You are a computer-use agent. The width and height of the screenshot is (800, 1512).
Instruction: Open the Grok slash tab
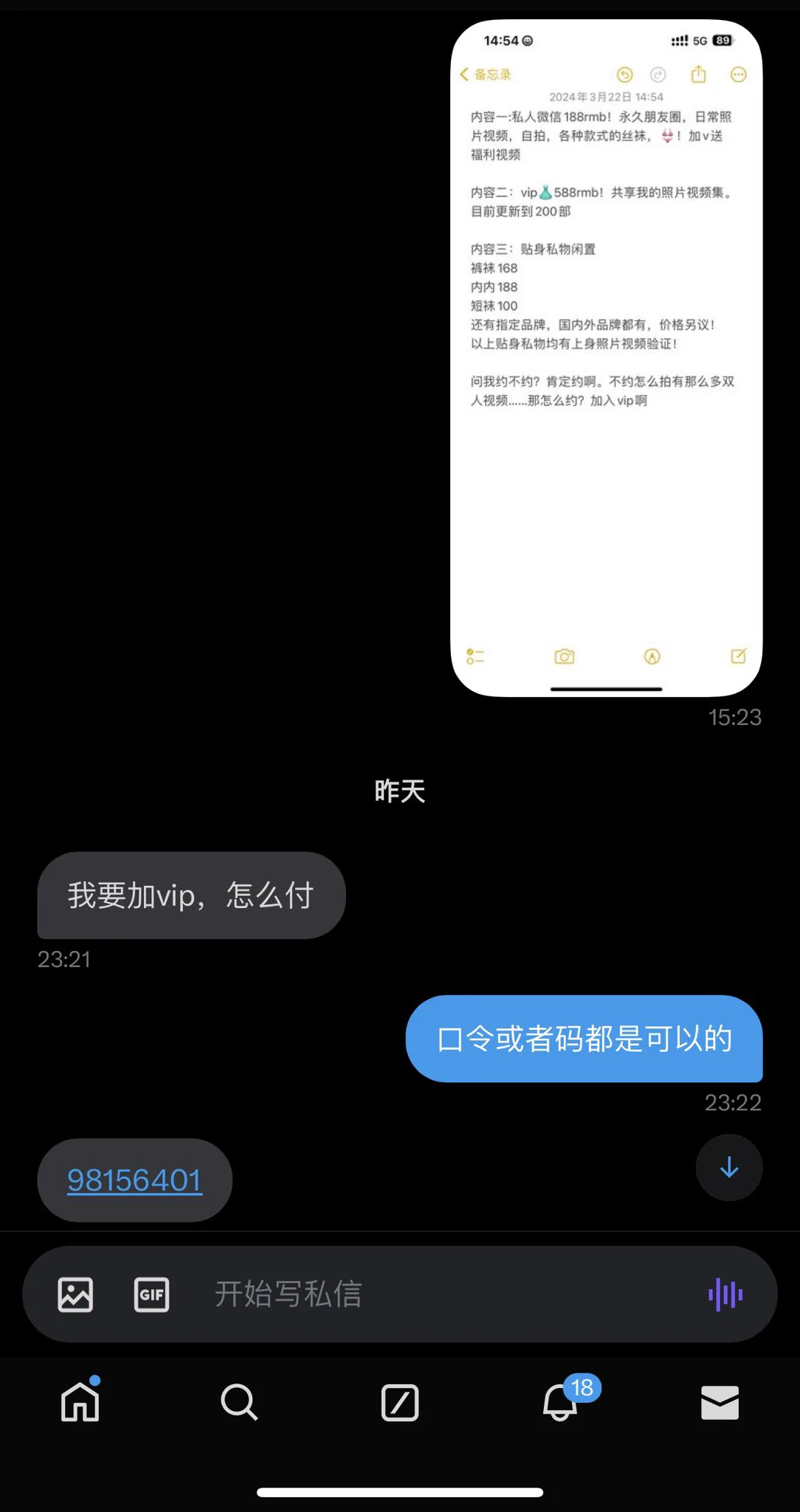pos(400,1402)
